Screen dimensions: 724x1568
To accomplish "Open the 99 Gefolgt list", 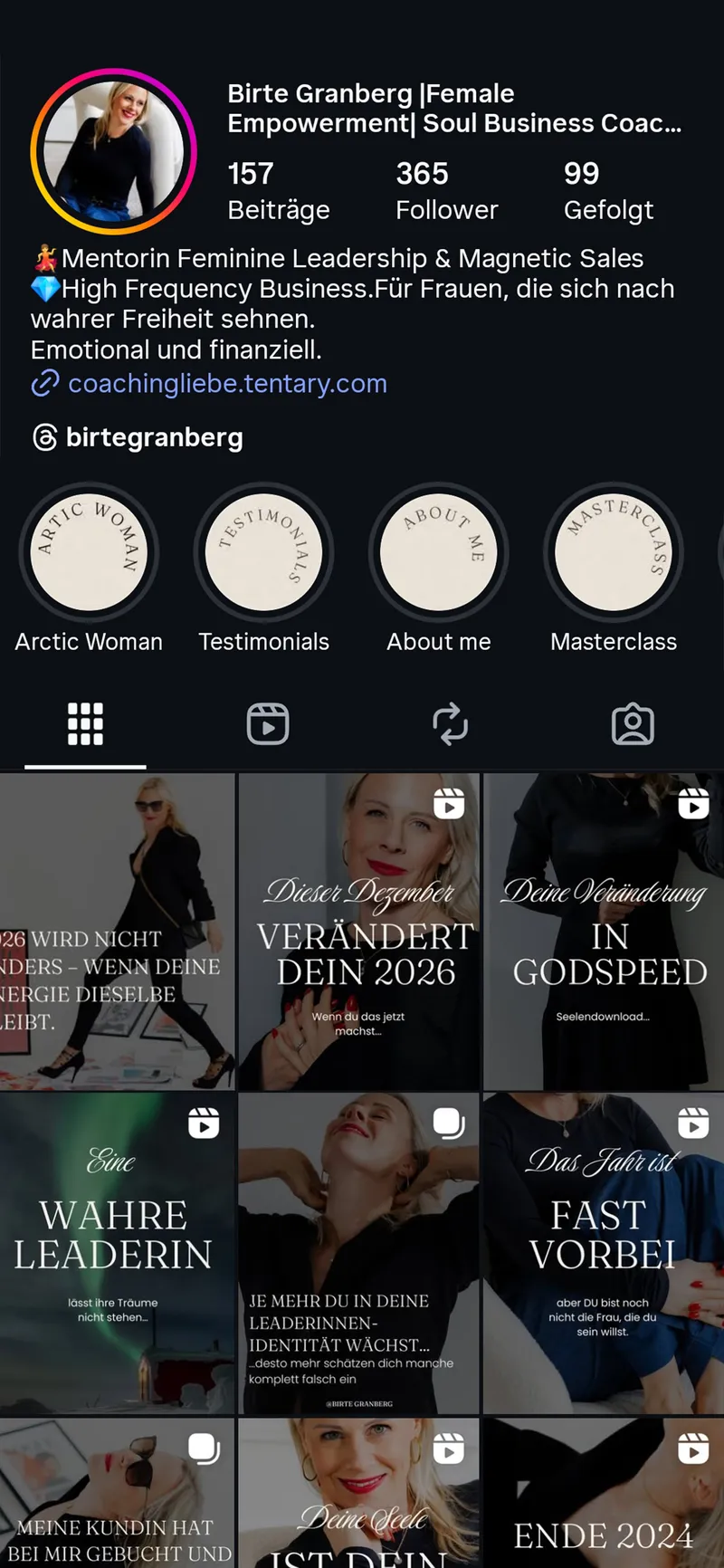I will tap(608, 190).
